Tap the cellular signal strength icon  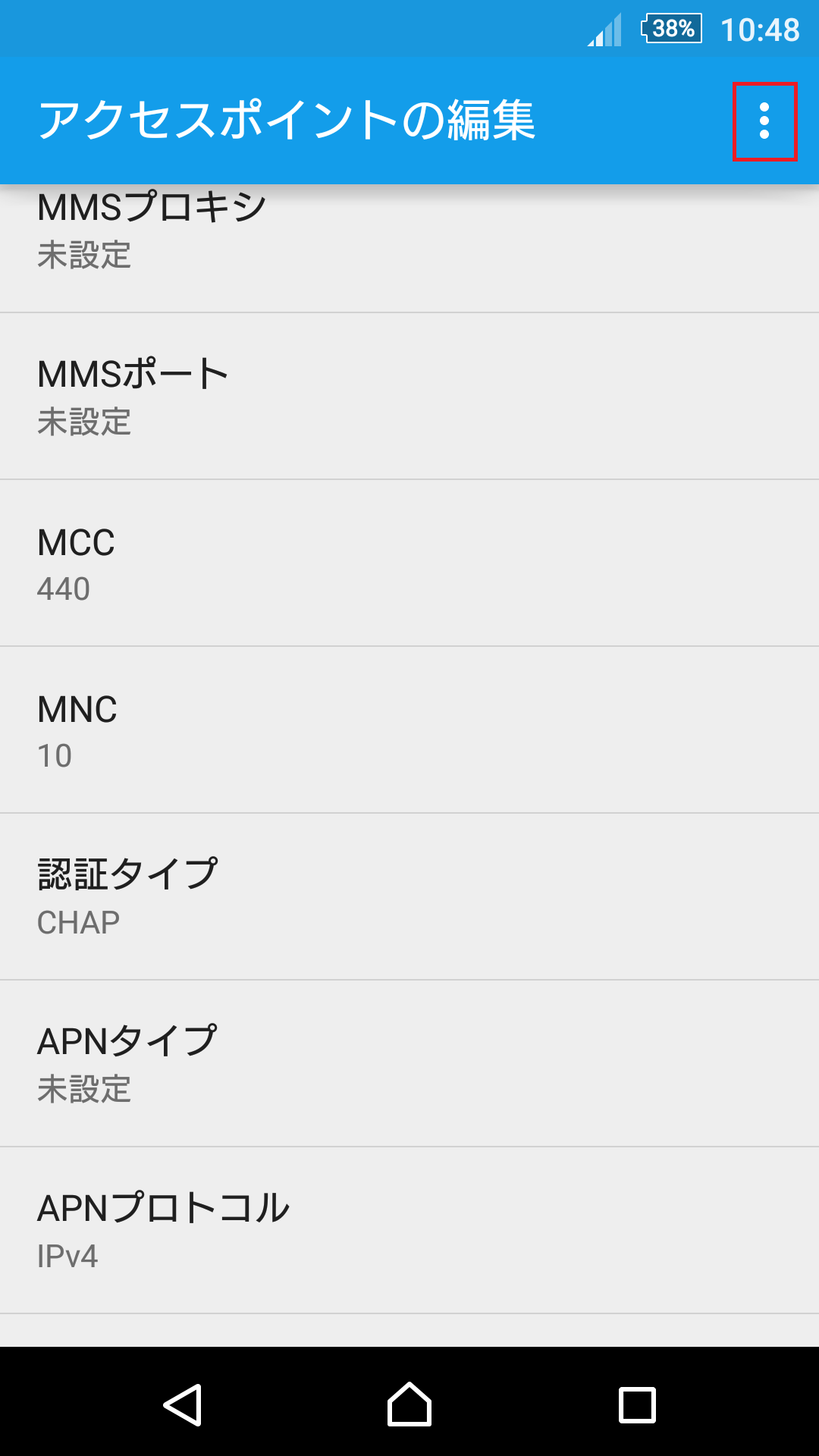coord(603,29)
